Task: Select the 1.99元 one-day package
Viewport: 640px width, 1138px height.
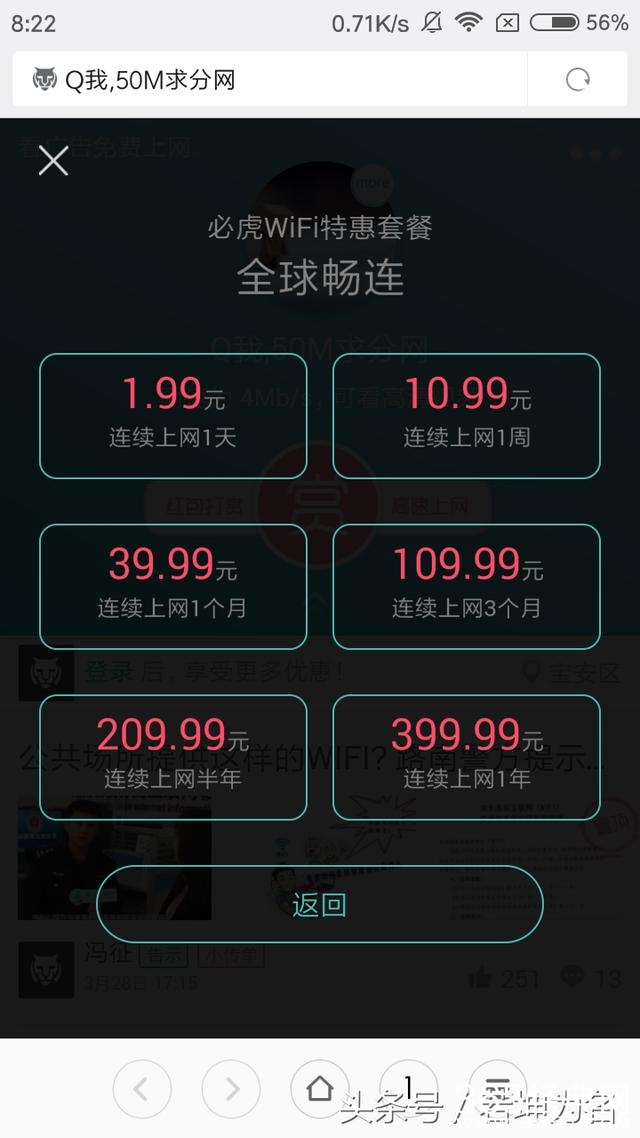Action: (x=173, y=415)
